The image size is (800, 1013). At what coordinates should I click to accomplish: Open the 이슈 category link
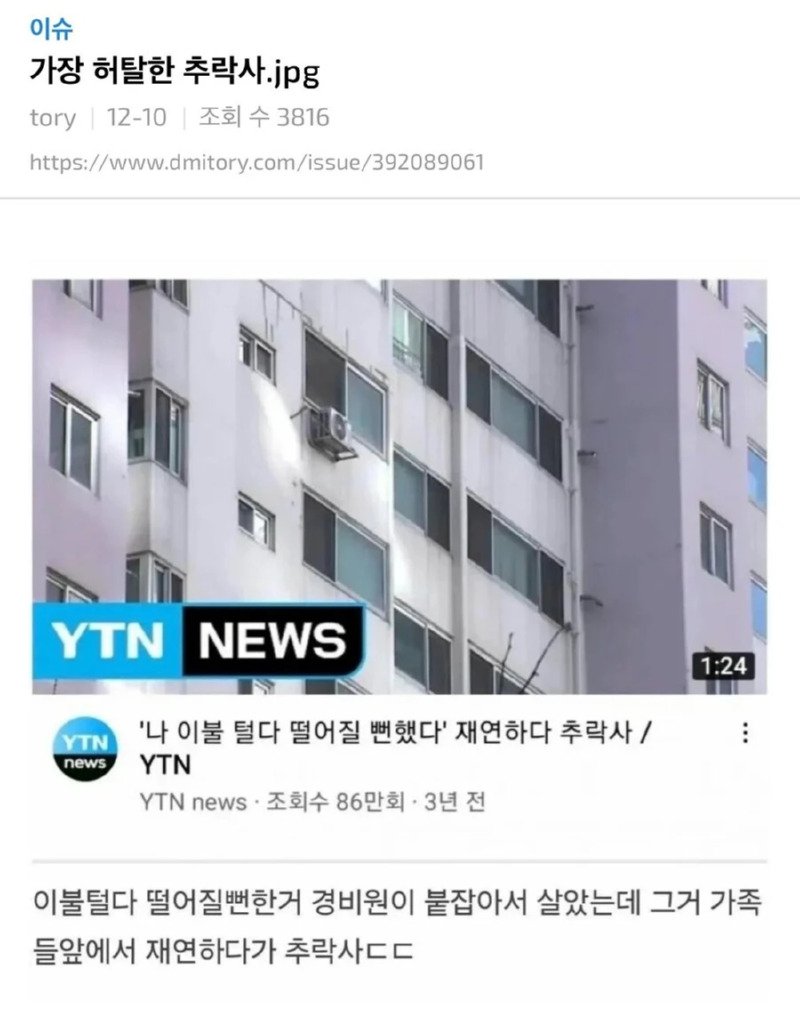51,28
